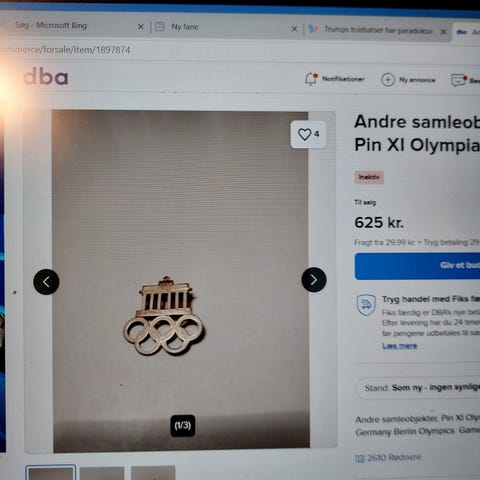Open the messages icon in header
Image resolution: width=480 pixels, height=480 pixels.
pos(459,80)
